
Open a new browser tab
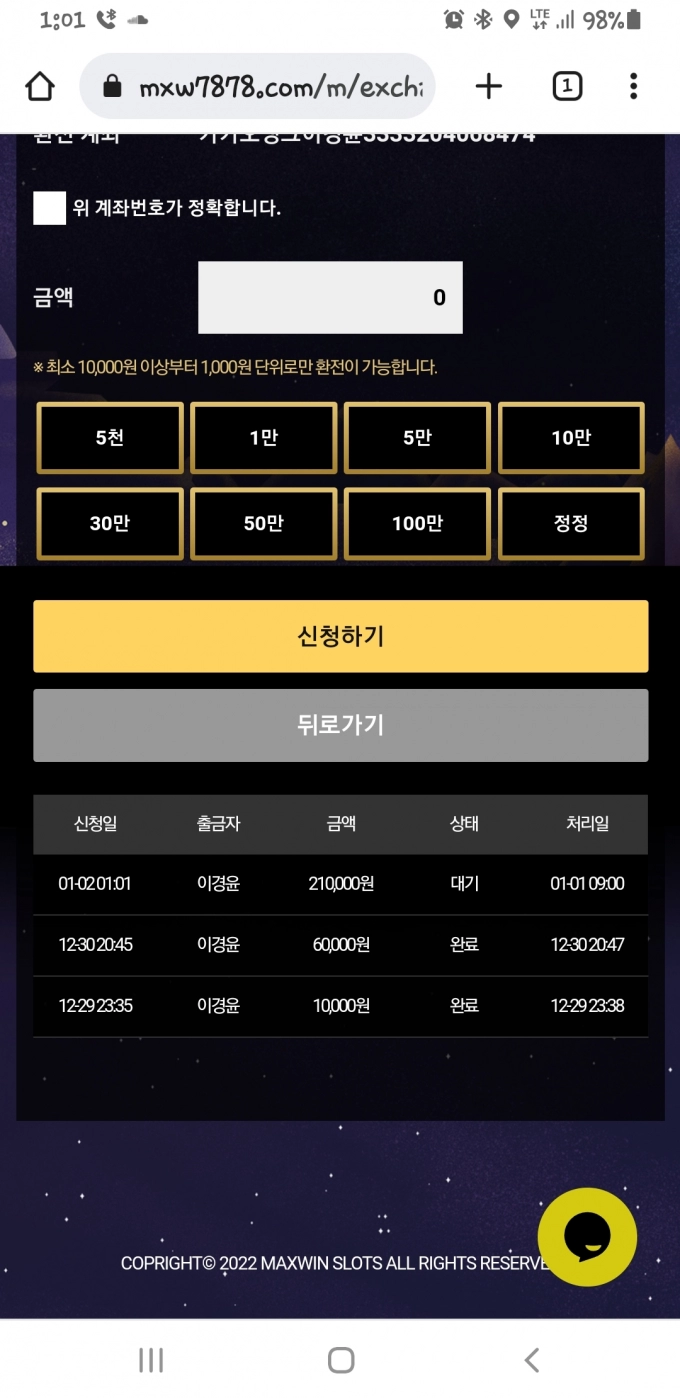pyautogui.click(x=488, y=87)
